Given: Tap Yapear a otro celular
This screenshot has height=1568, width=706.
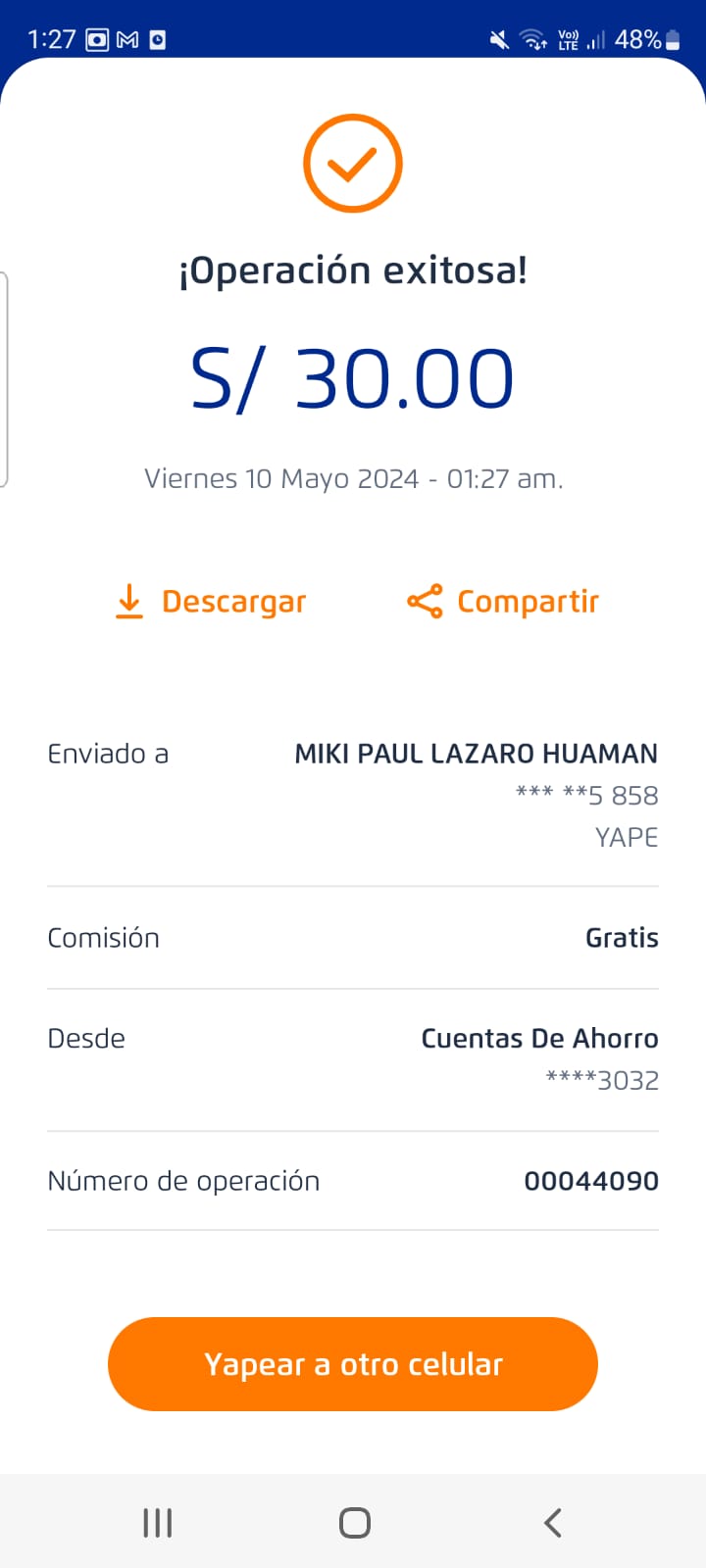Looking at the screenshot, I should click(353, 1364).
